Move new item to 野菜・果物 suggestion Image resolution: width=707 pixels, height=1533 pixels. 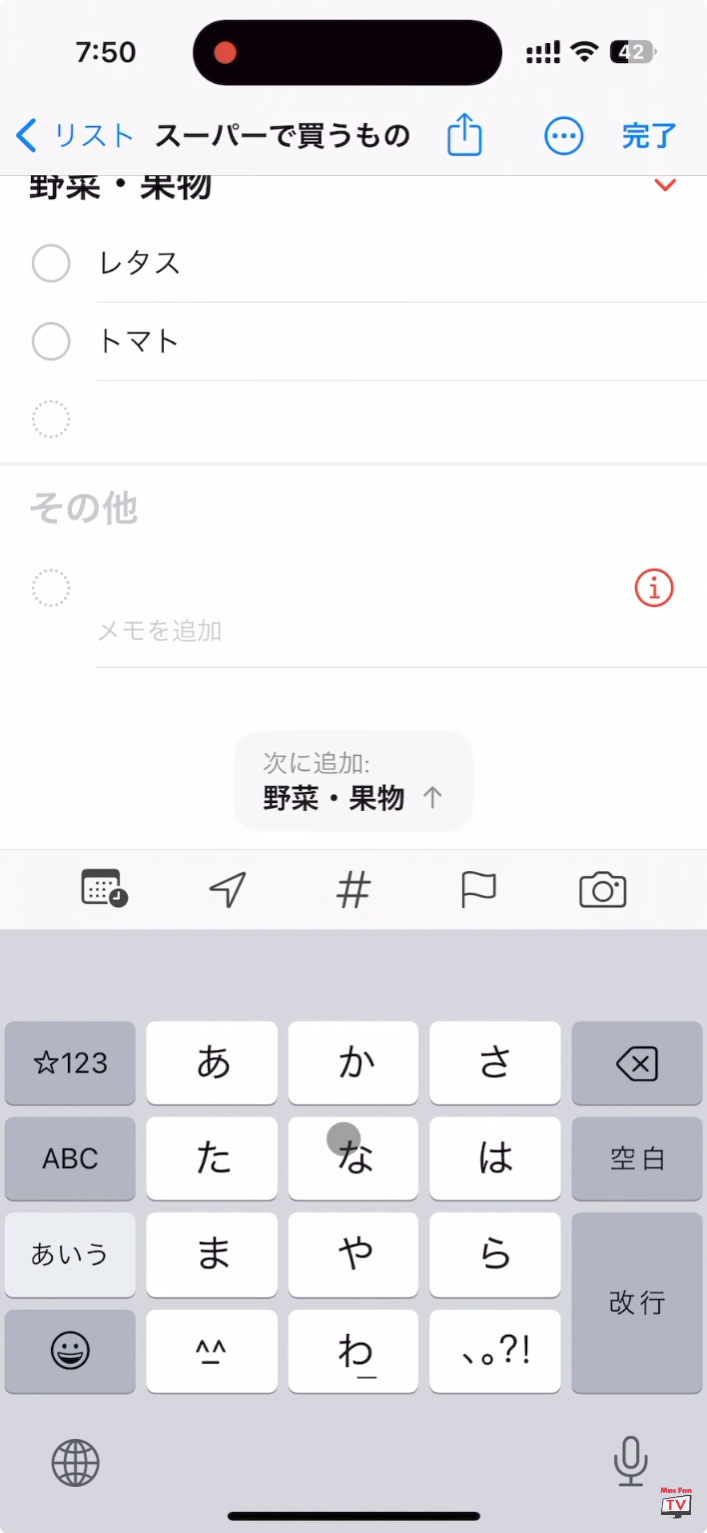[x=353, y=782]
